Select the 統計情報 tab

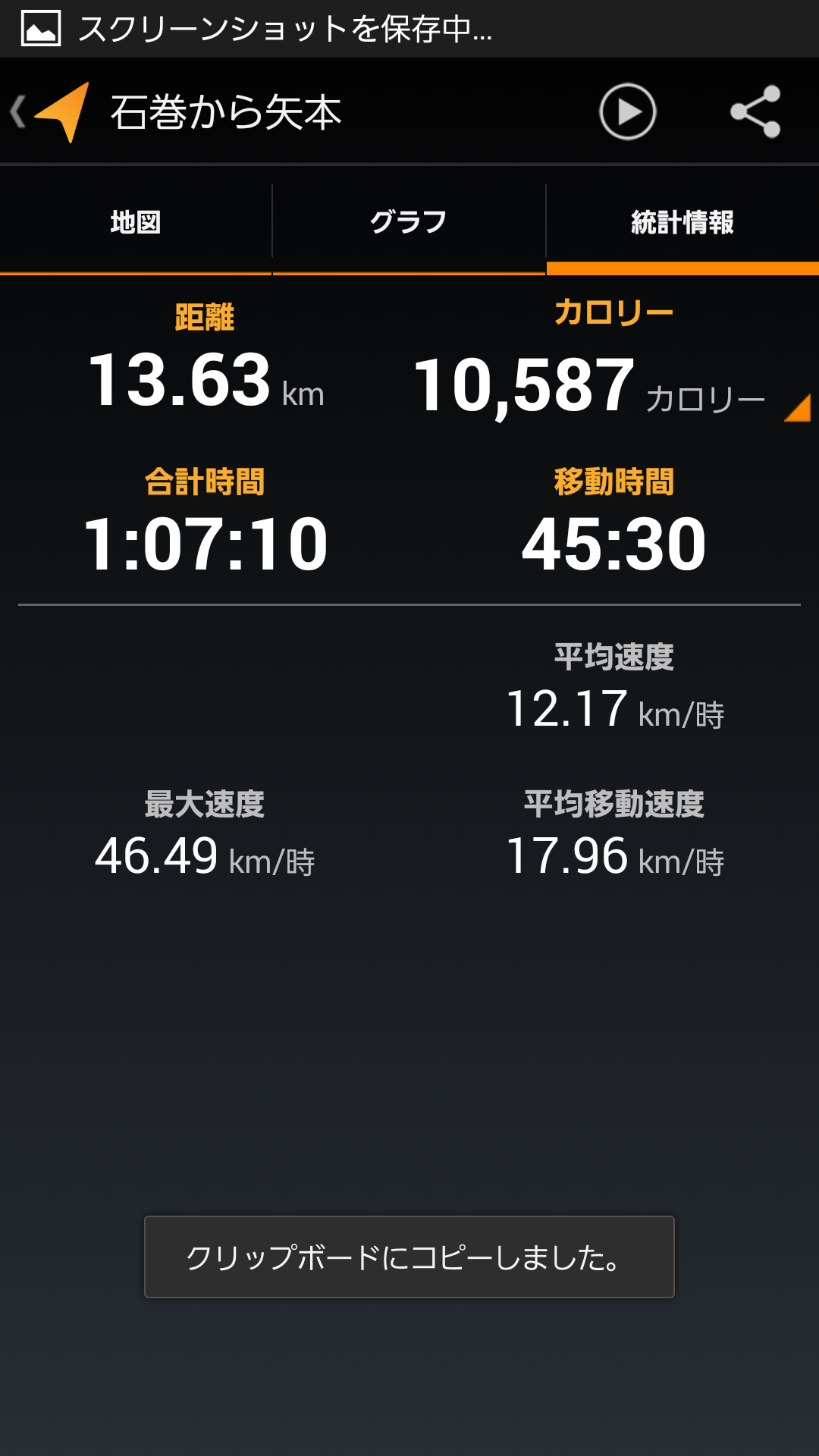coord(682,222)
